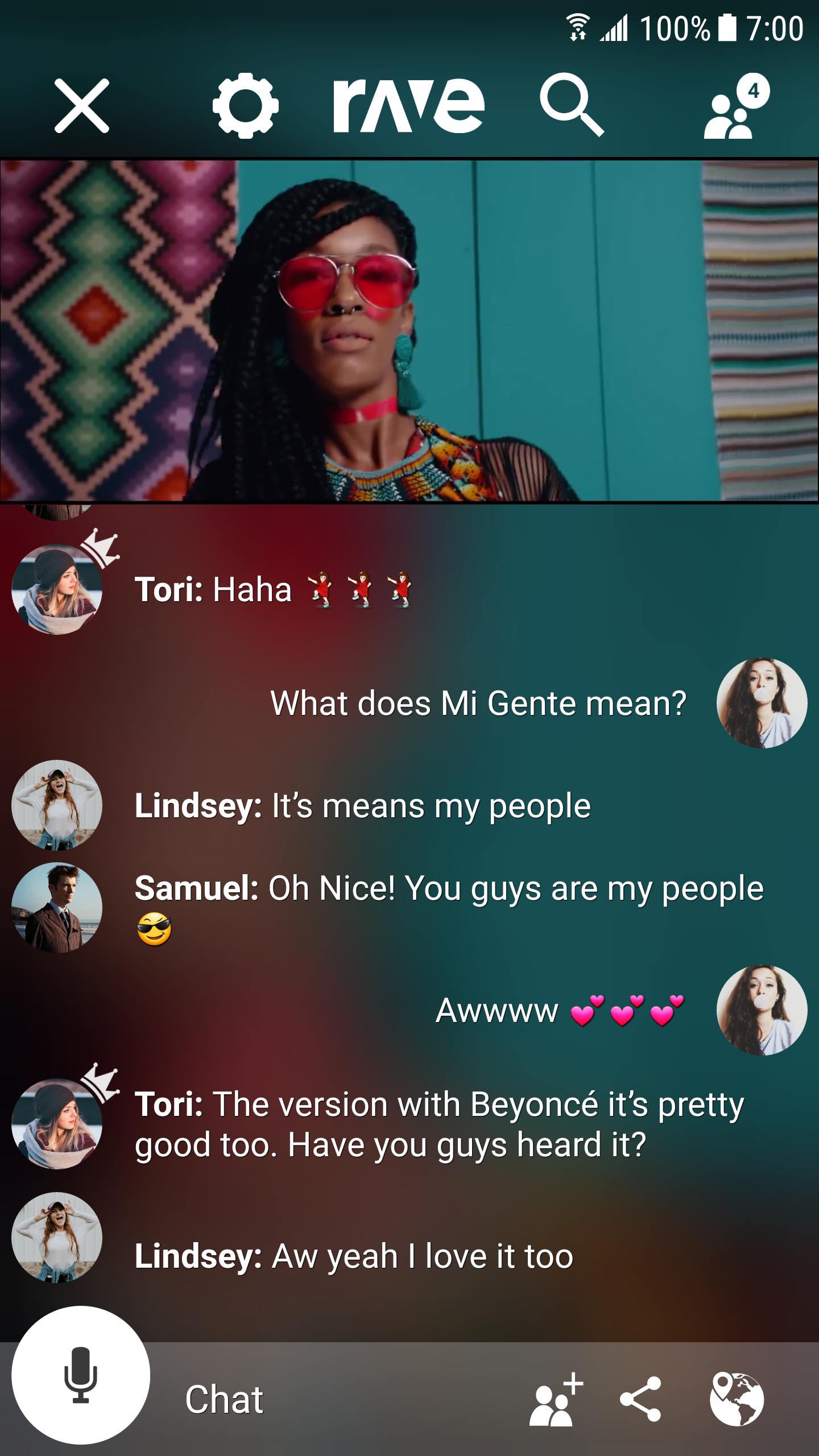
Task: Share this rave link
Action: point(641,1399)
